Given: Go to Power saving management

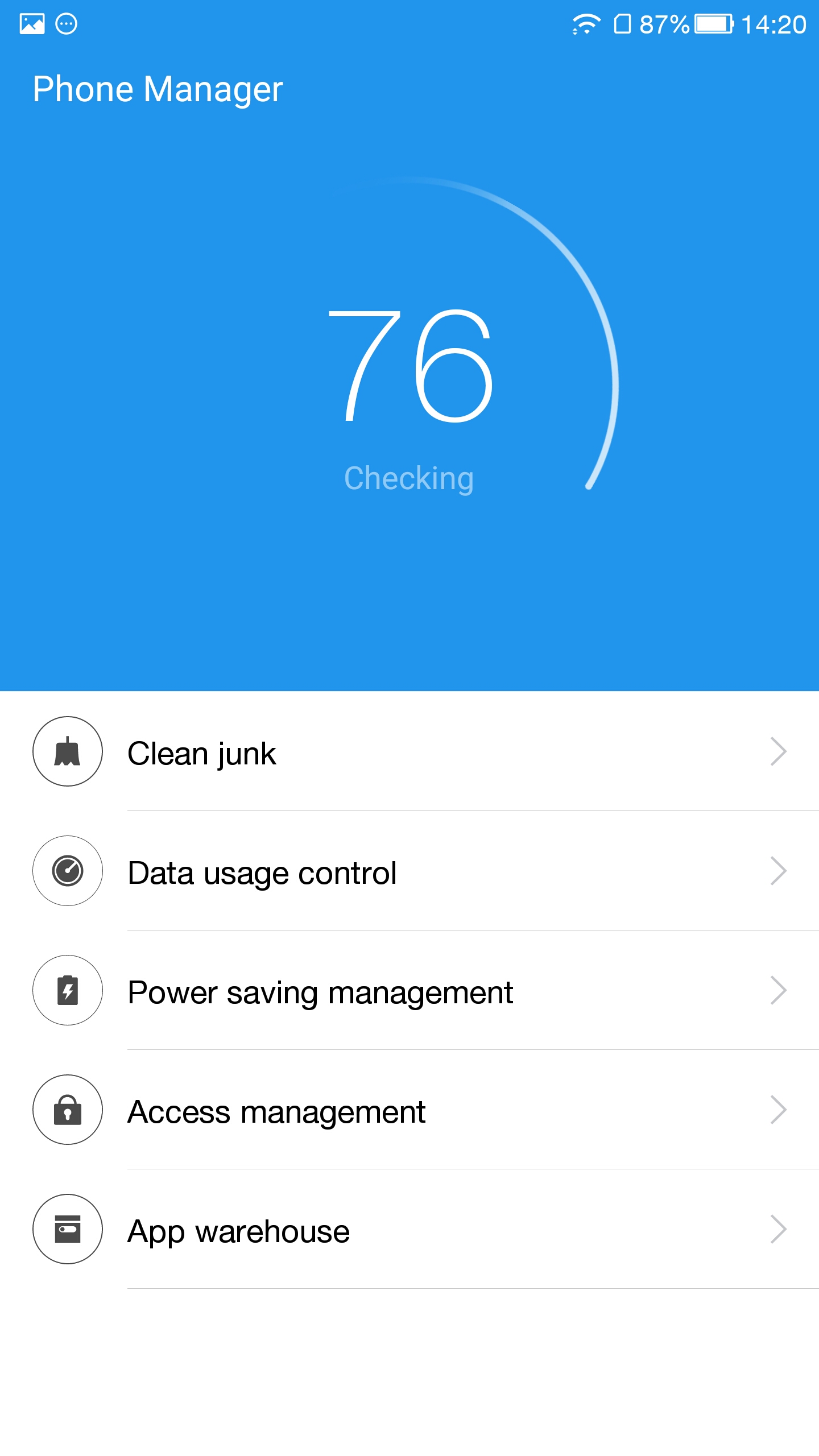Looking at the screenshot, I should coord(409,990).
